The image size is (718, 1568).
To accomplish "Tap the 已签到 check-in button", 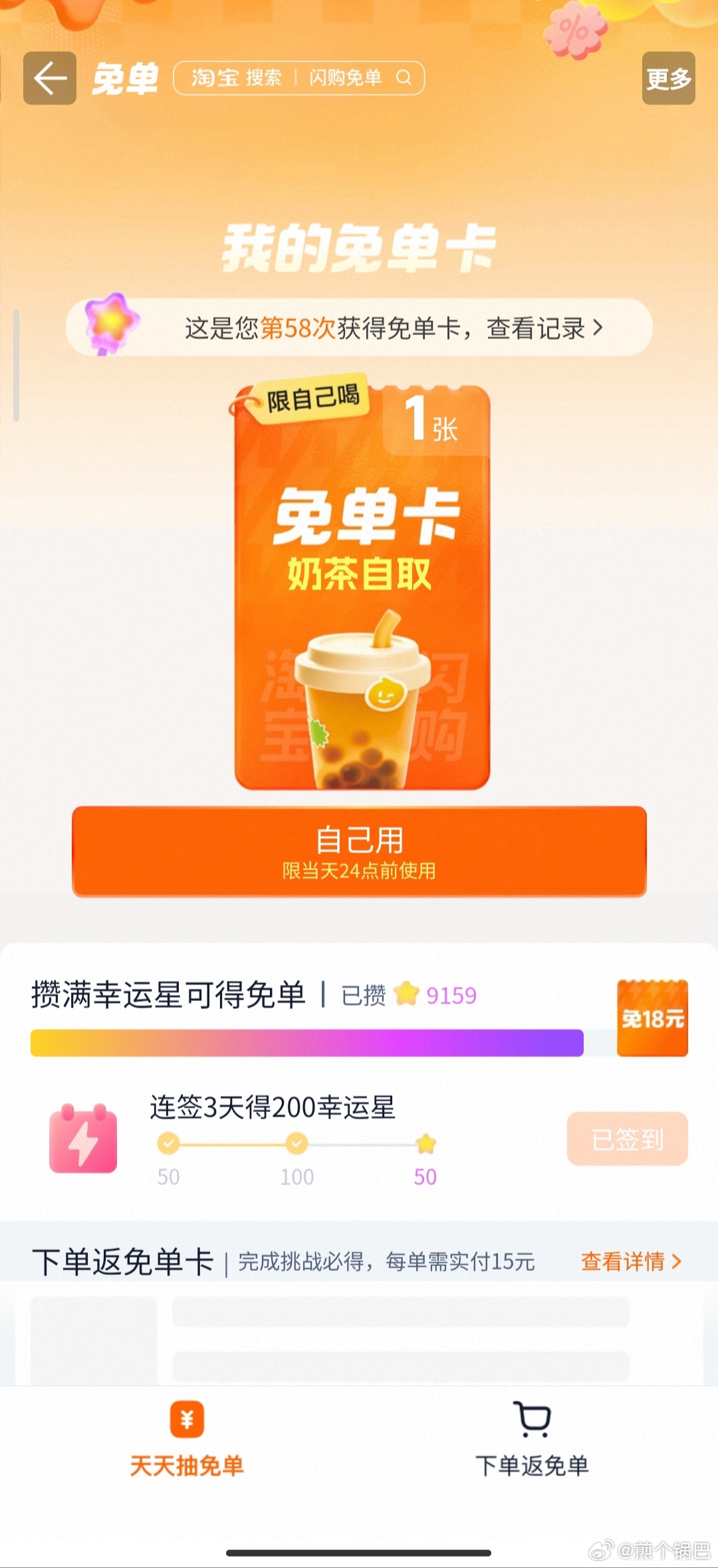I will [x=627, y=1139].
